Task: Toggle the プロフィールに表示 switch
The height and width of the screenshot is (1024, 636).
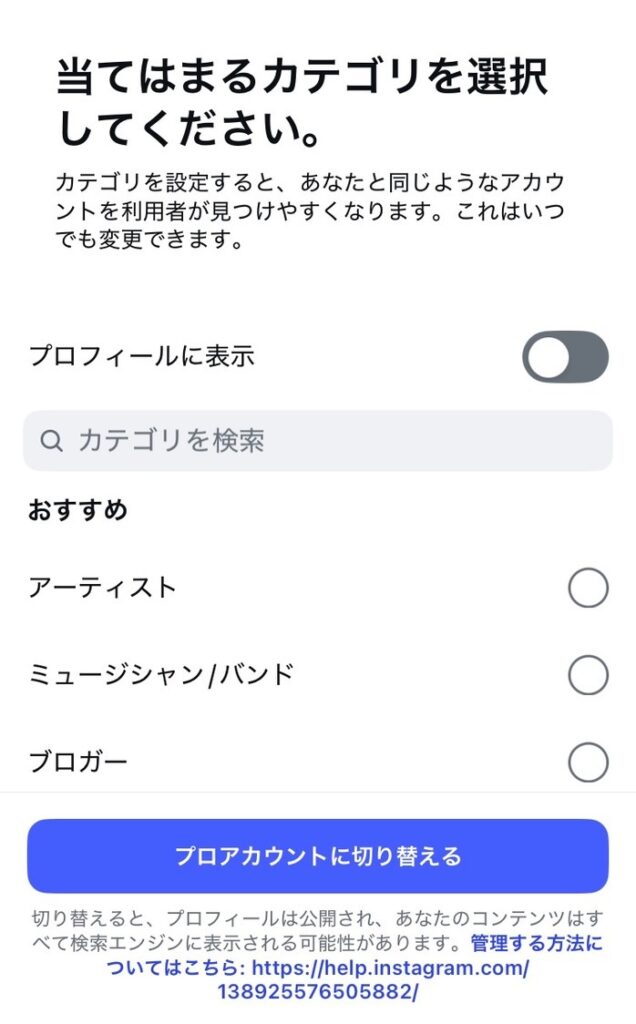Action: pos(565,357)
